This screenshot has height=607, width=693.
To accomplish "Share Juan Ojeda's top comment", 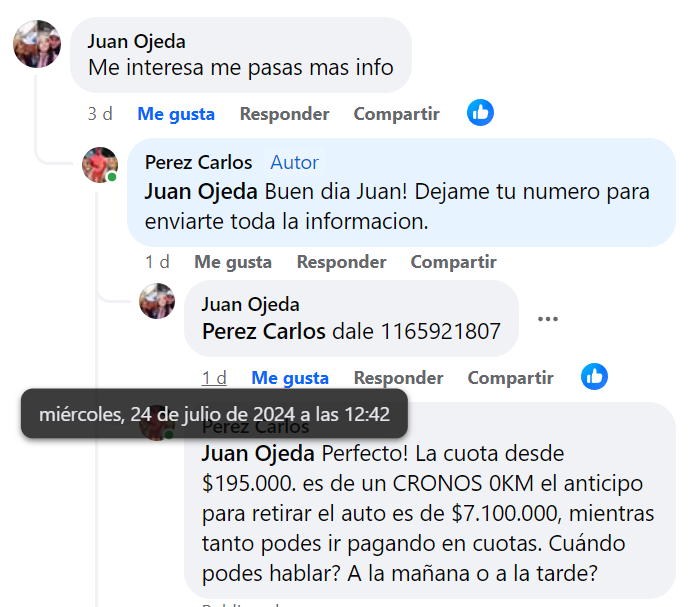I will pos(396,114).
